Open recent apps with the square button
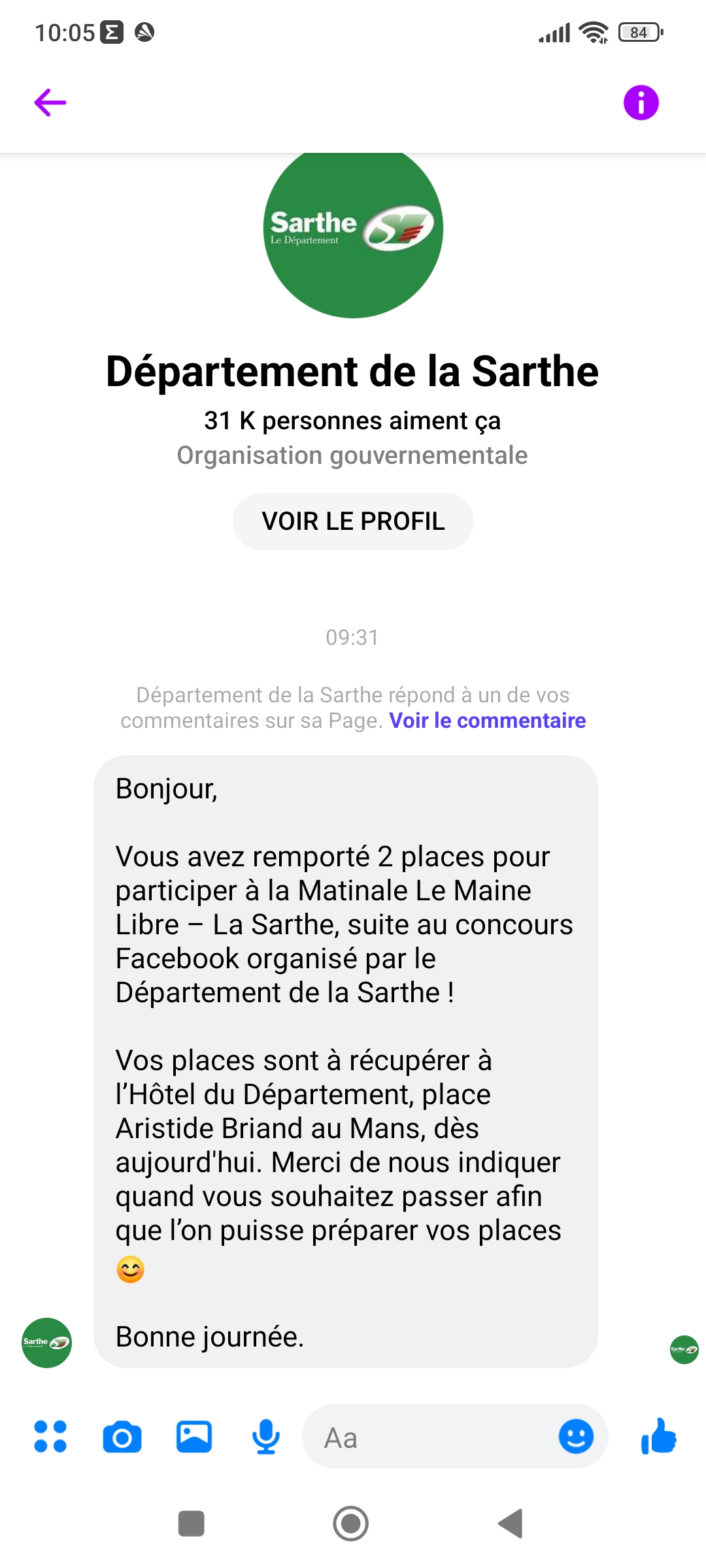 (192, 1524)
